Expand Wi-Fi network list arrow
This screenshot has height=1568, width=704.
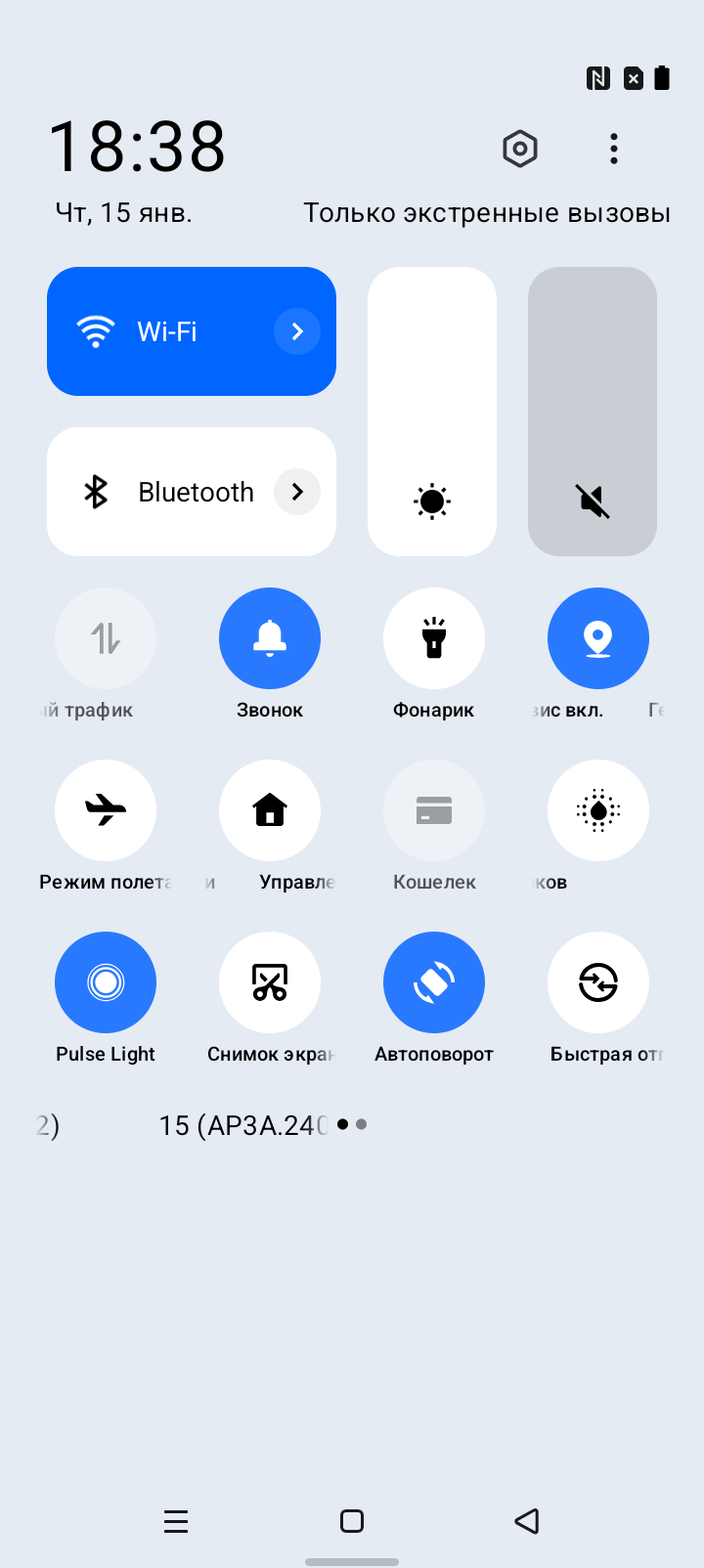pos(297,331)
